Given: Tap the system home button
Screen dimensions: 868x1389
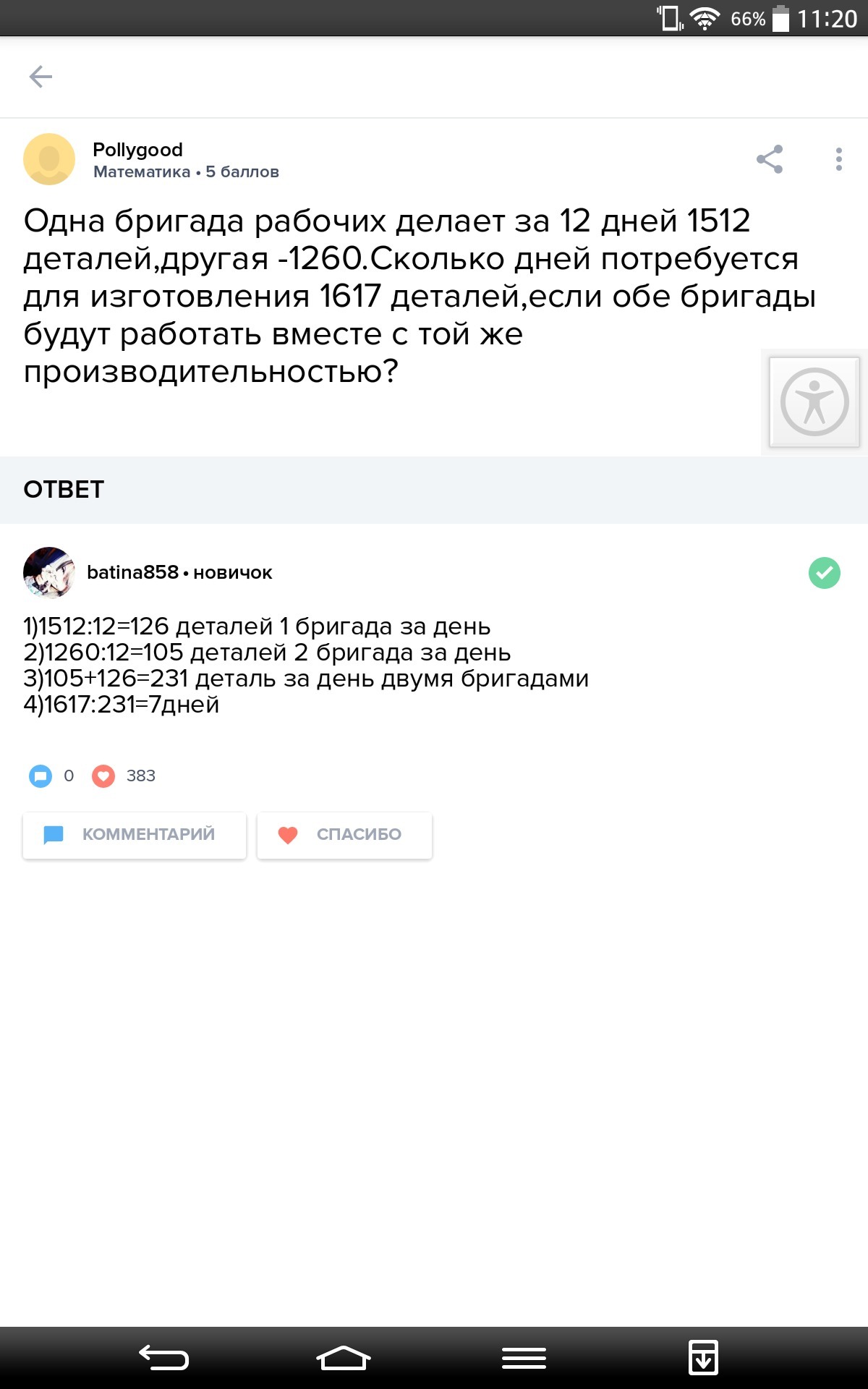Looking at the screenshot, I should pyautogui.click(x=344, y=1358).
